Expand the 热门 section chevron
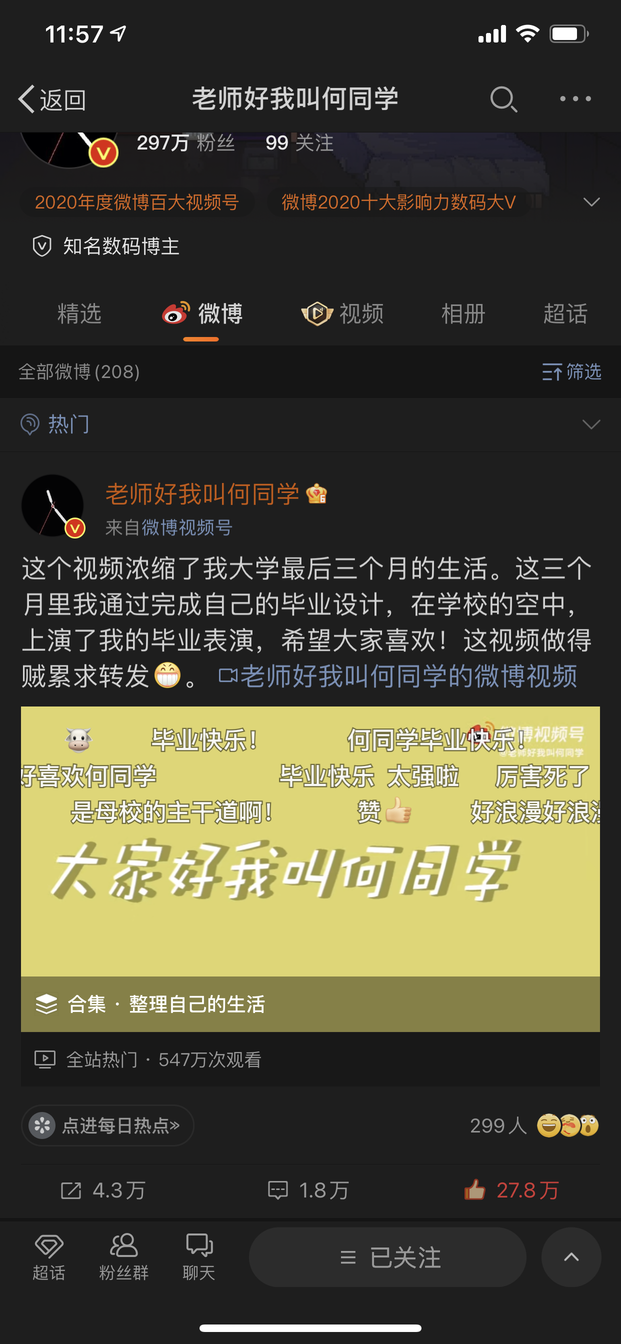The height and width of the screenshot is (1344, 621). tap(591, 424)
